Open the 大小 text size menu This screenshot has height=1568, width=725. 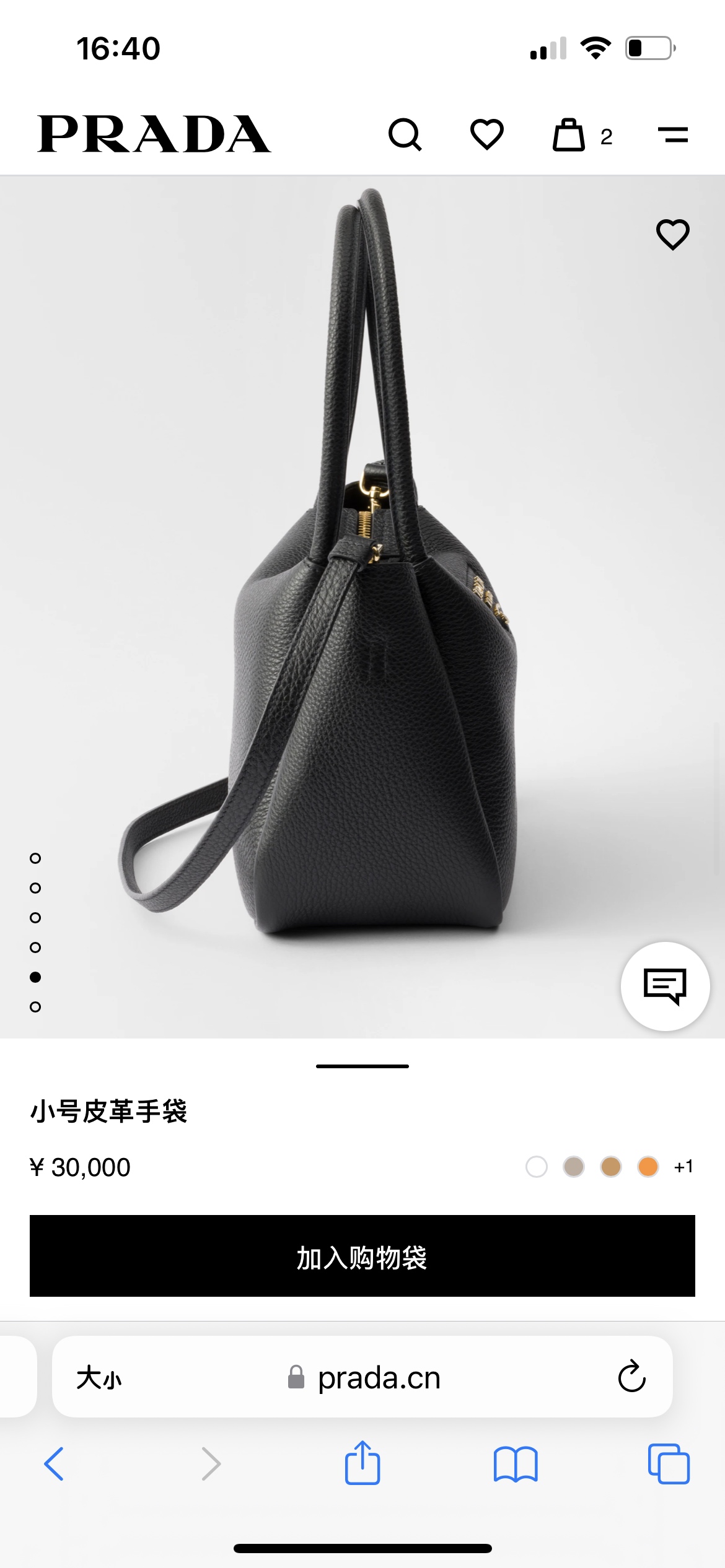[99, 1378]
